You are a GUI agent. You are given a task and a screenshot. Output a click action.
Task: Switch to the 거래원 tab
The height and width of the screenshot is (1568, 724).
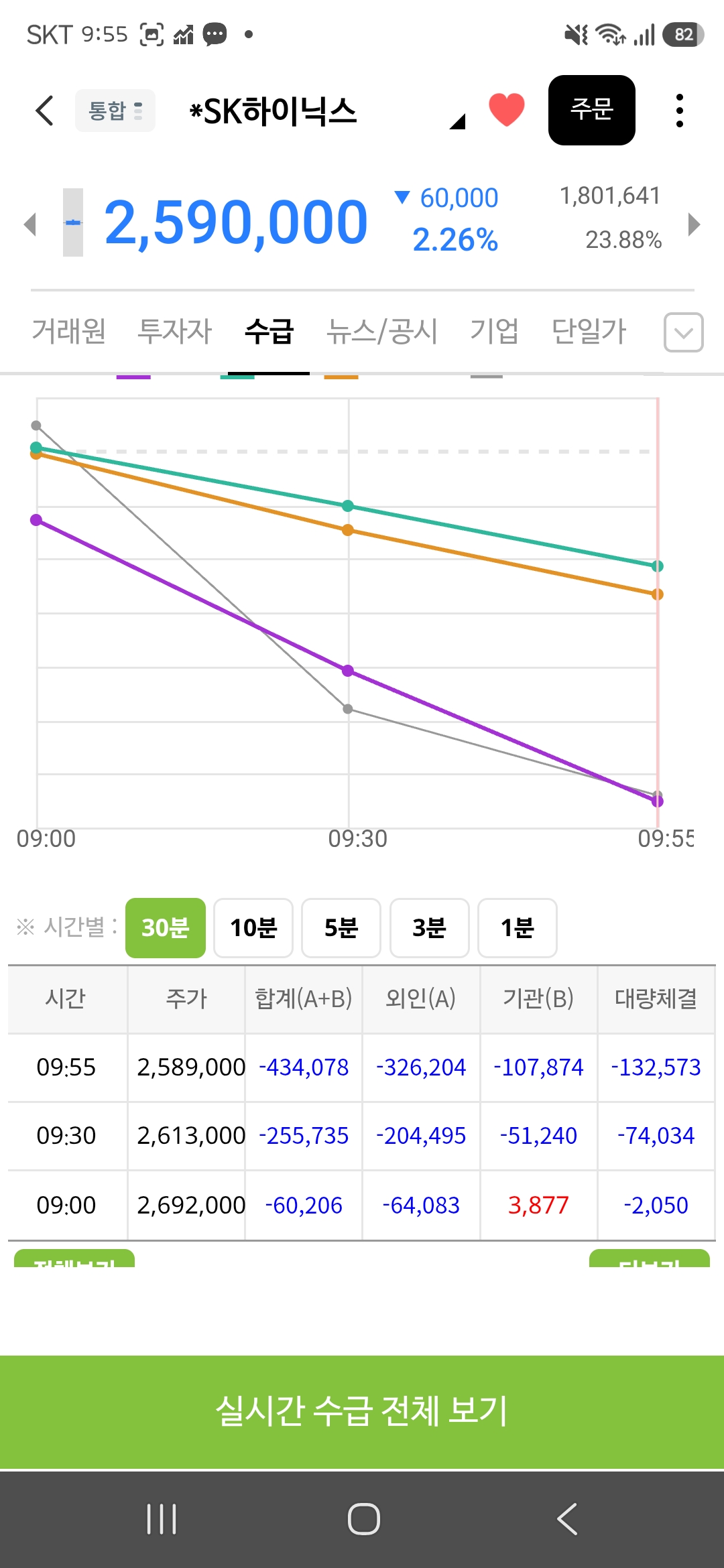click(69, 331)
